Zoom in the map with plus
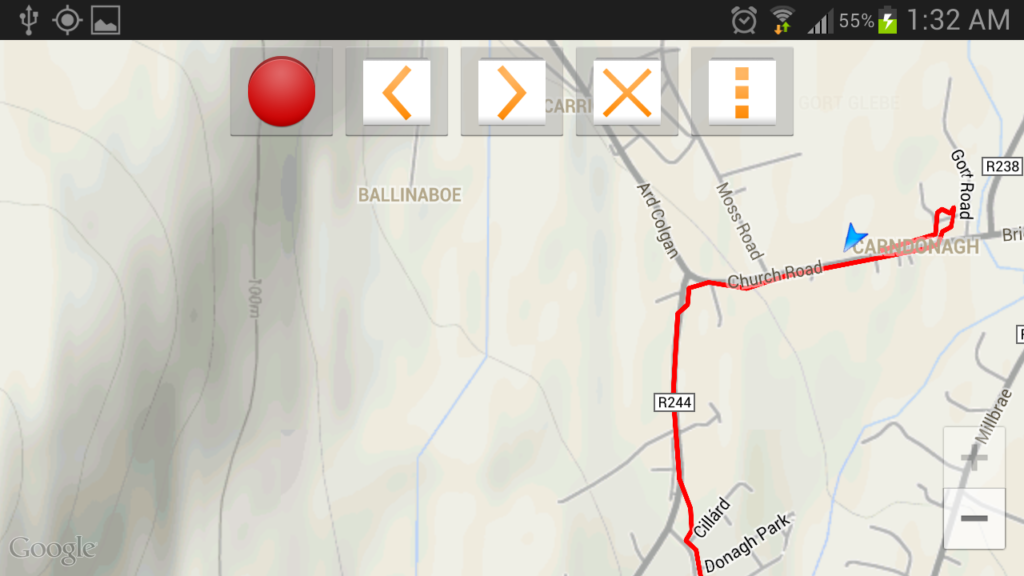Image resolution: width=1024 pixels, height=576 pixels. tap(974, 458)
